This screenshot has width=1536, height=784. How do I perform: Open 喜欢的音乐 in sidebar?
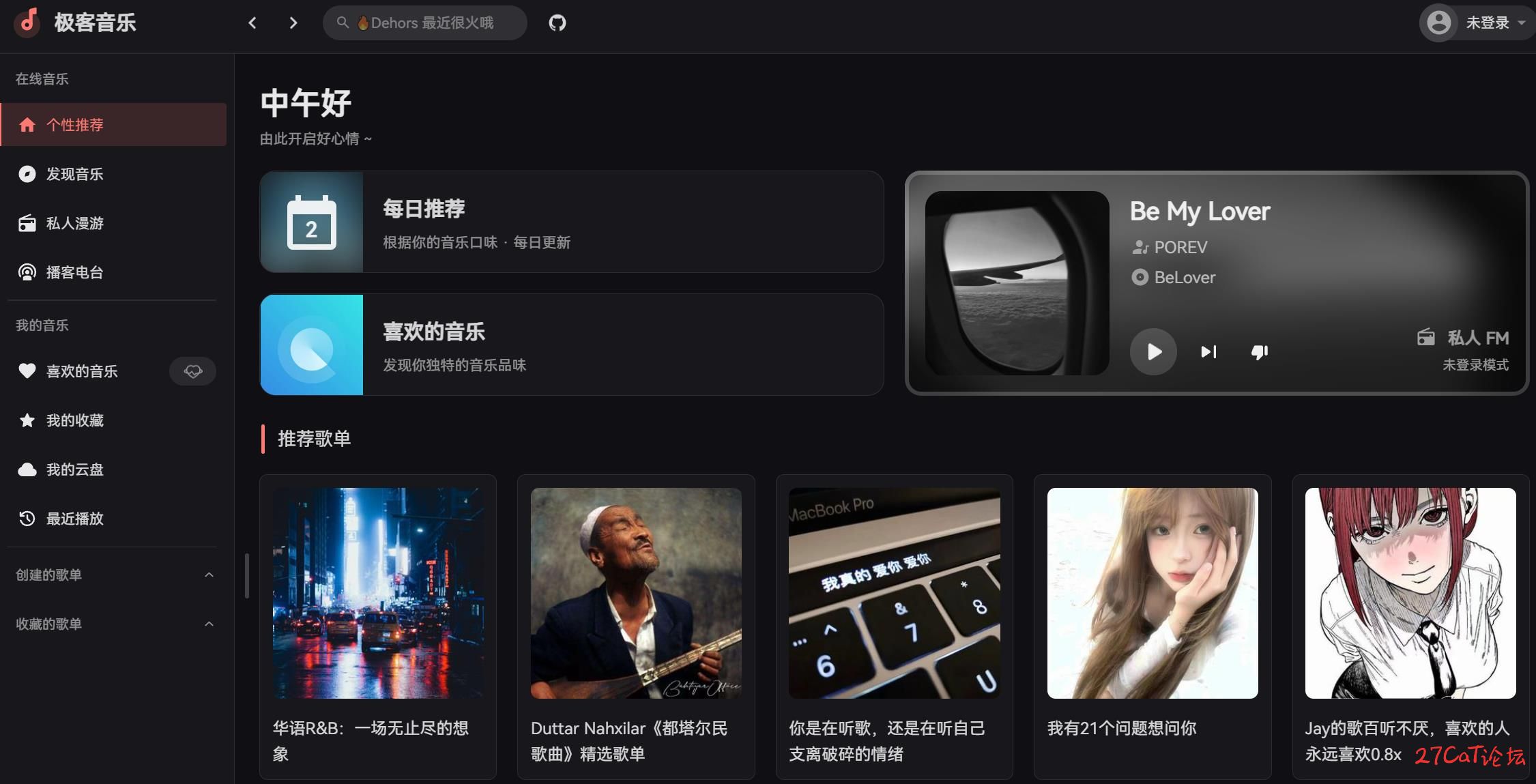(x=81, y=371)
